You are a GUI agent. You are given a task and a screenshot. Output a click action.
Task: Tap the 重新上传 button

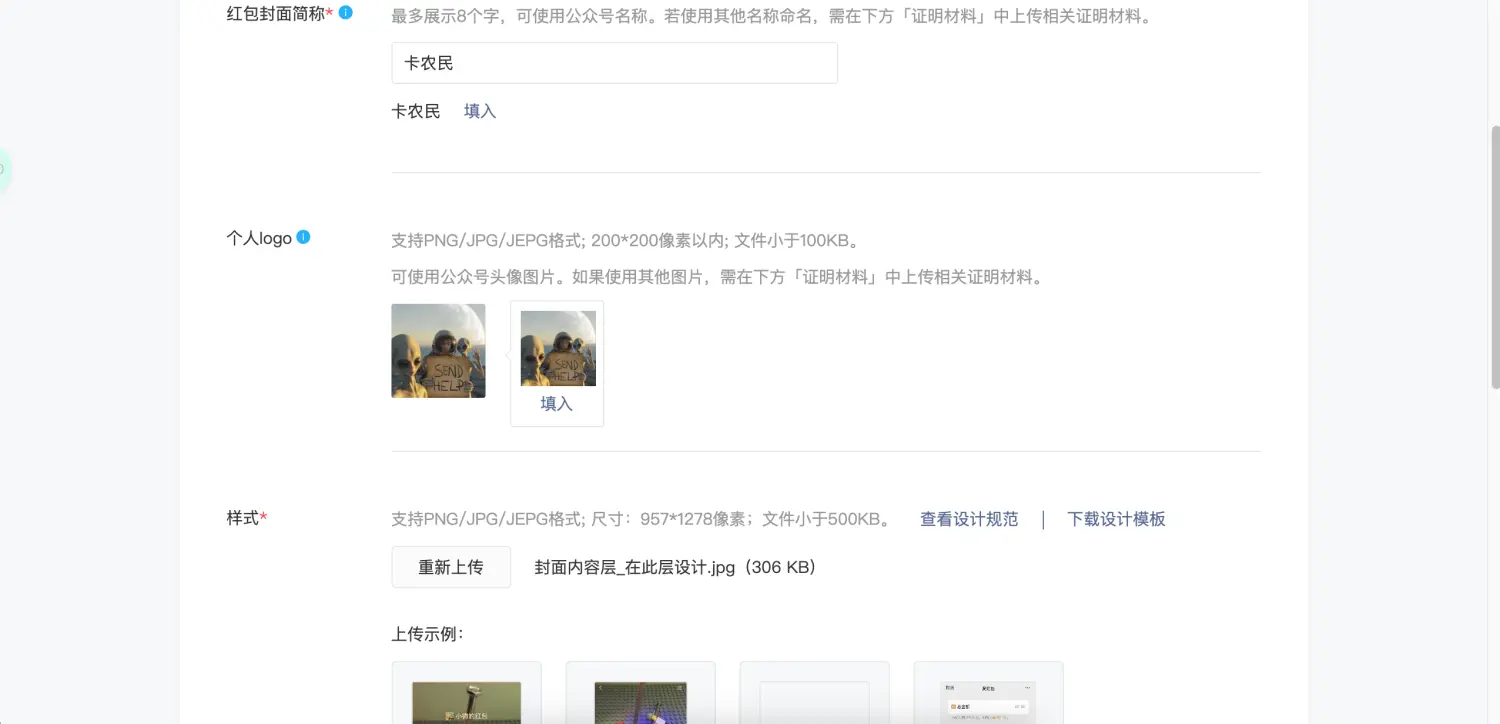[451, 567]
